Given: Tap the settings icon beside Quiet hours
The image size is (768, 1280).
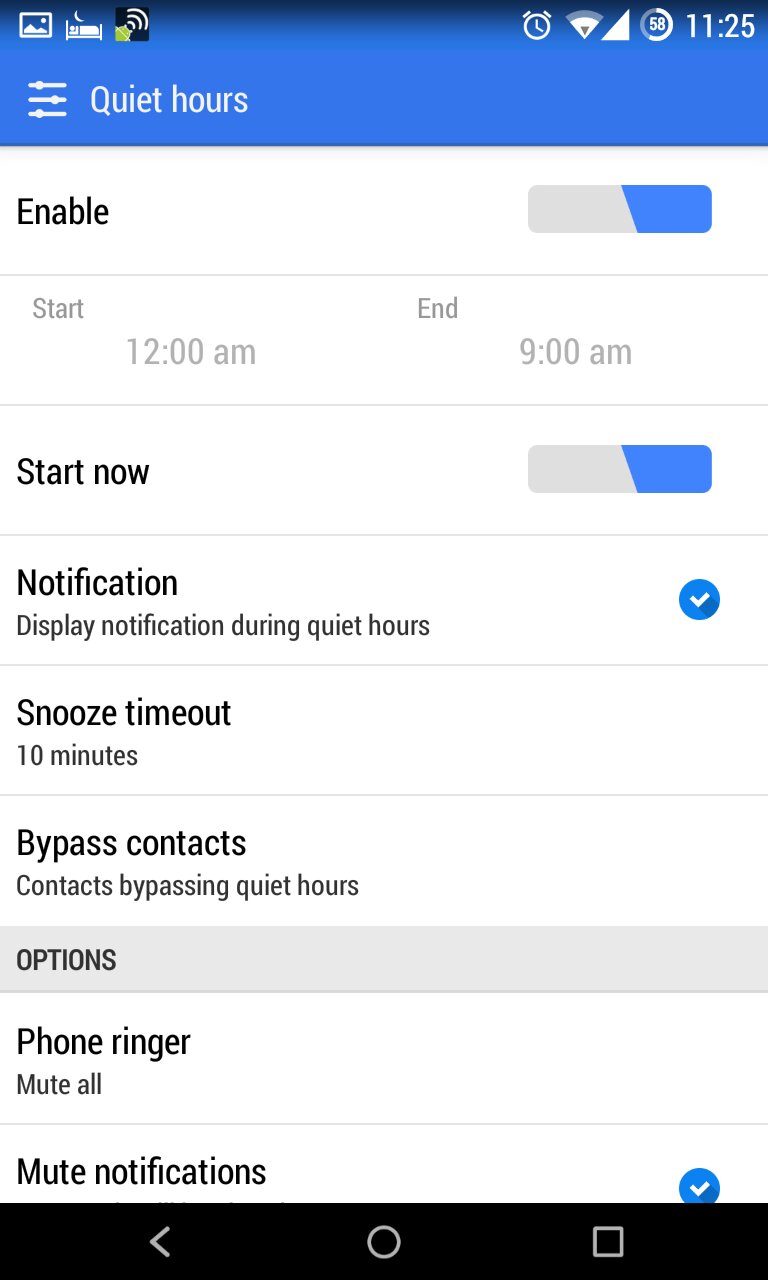Looking at the screenshot, I should (x=47, y=100).
